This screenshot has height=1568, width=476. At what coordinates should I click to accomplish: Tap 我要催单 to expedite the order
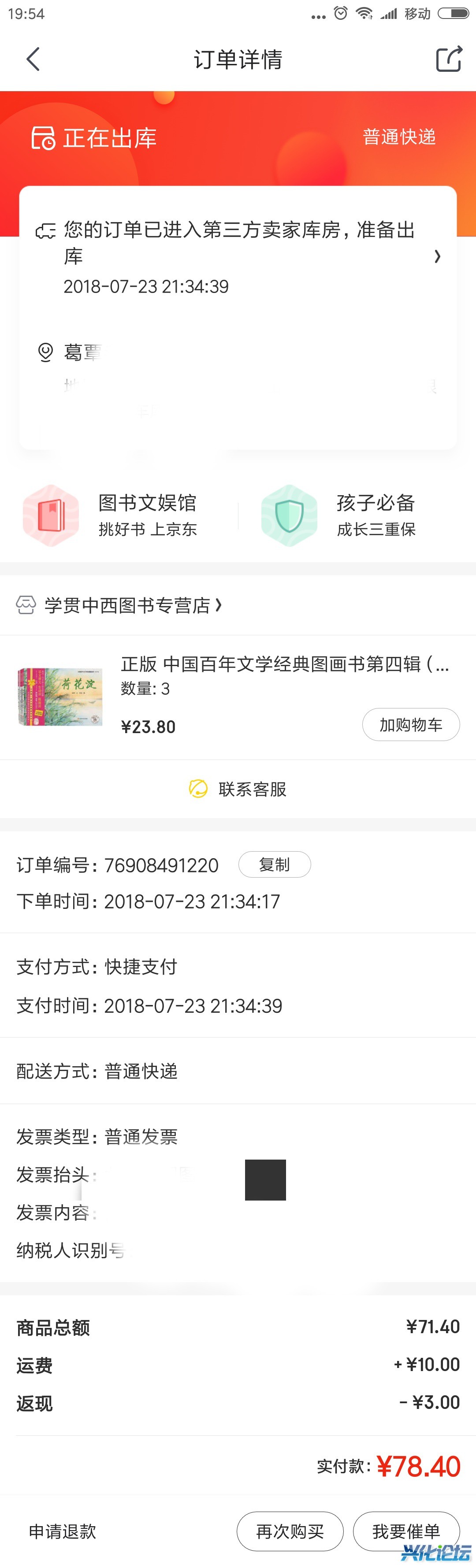pyautogui.click(x=405, y=1531)
